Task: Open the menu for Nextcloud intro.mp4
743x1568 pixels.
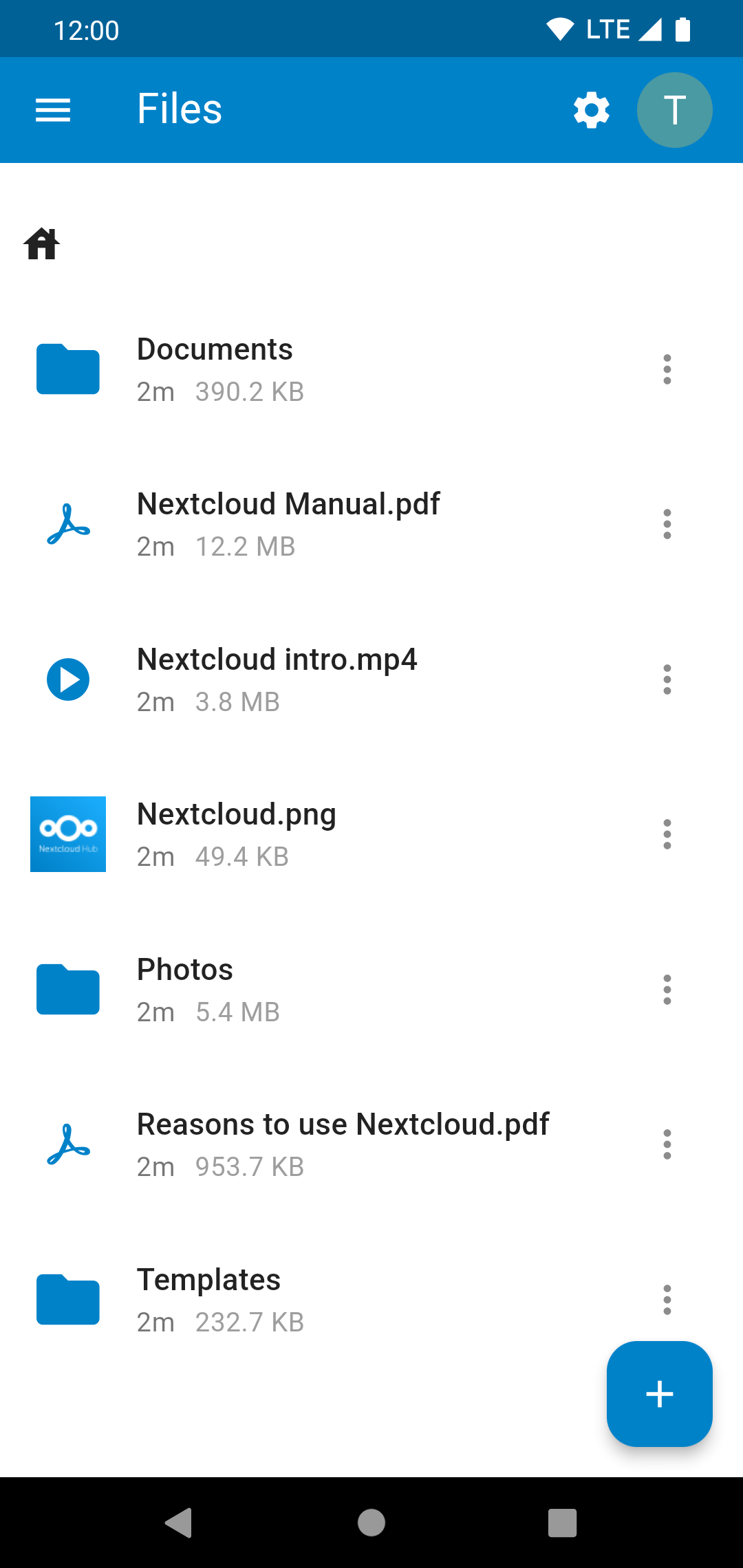Action: pos(667,679)
